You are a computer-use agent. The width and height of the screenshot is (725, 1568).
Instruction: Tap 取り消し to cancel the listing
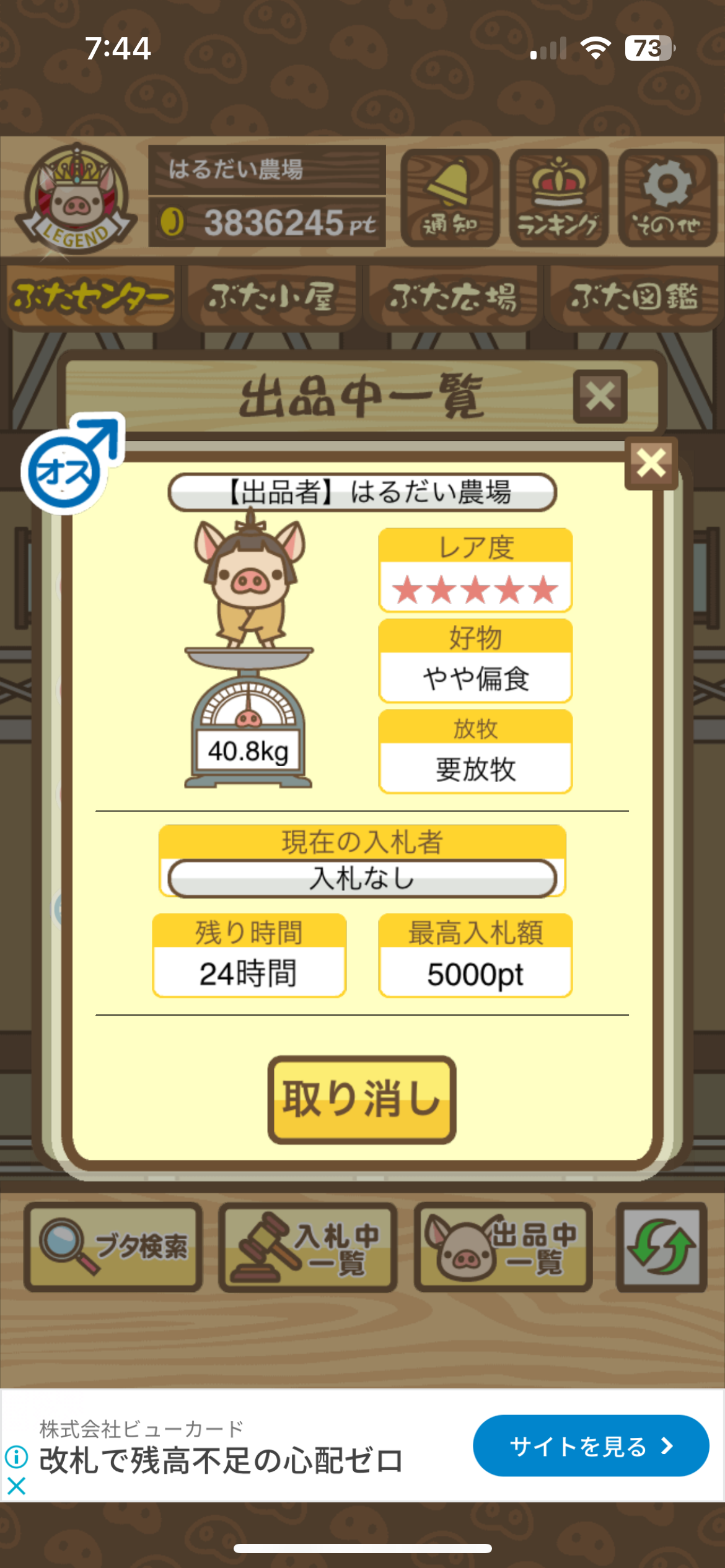coord(362,1099)
